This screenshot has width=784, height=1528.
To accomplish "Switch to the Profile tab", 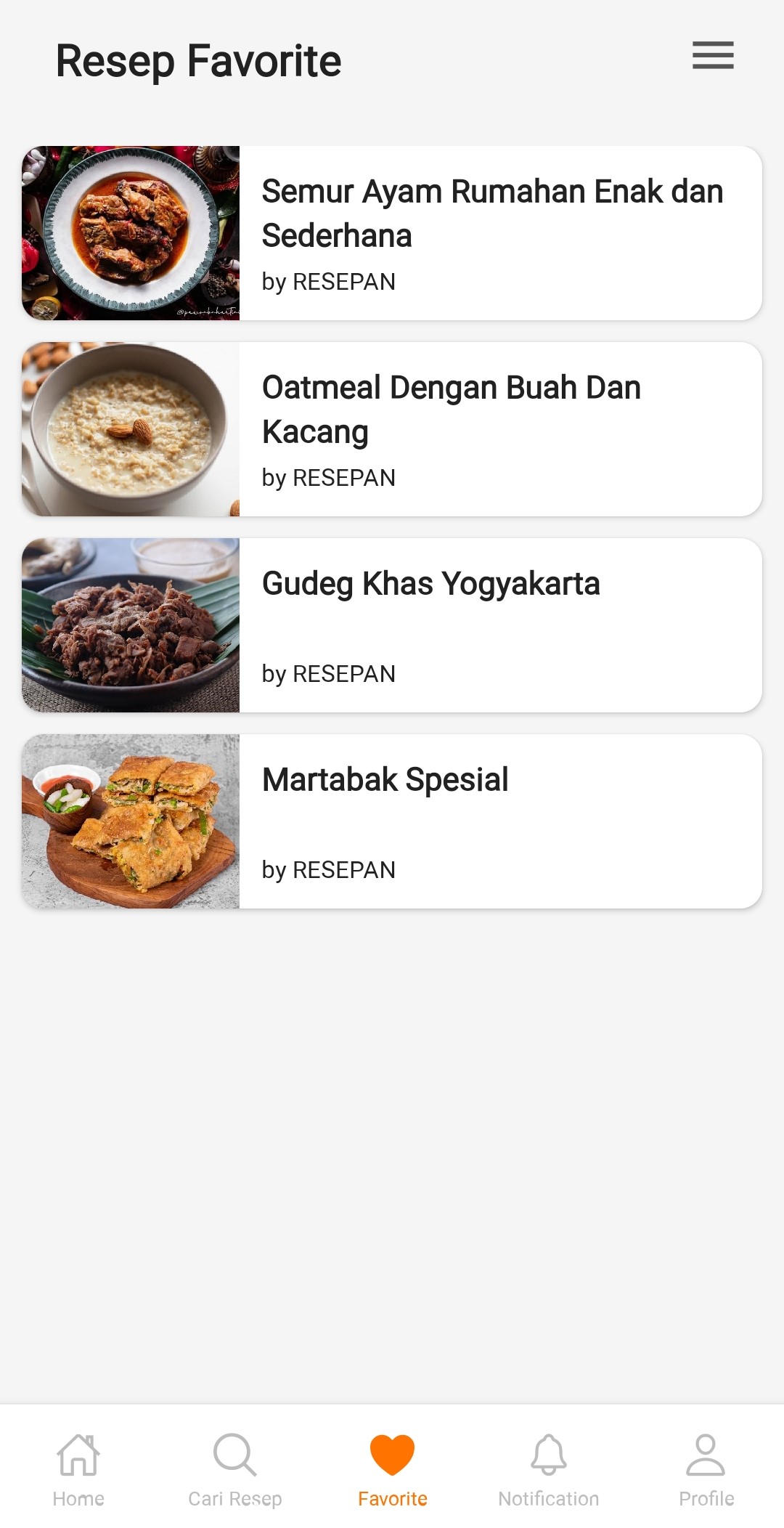I will pos(706,1468).
